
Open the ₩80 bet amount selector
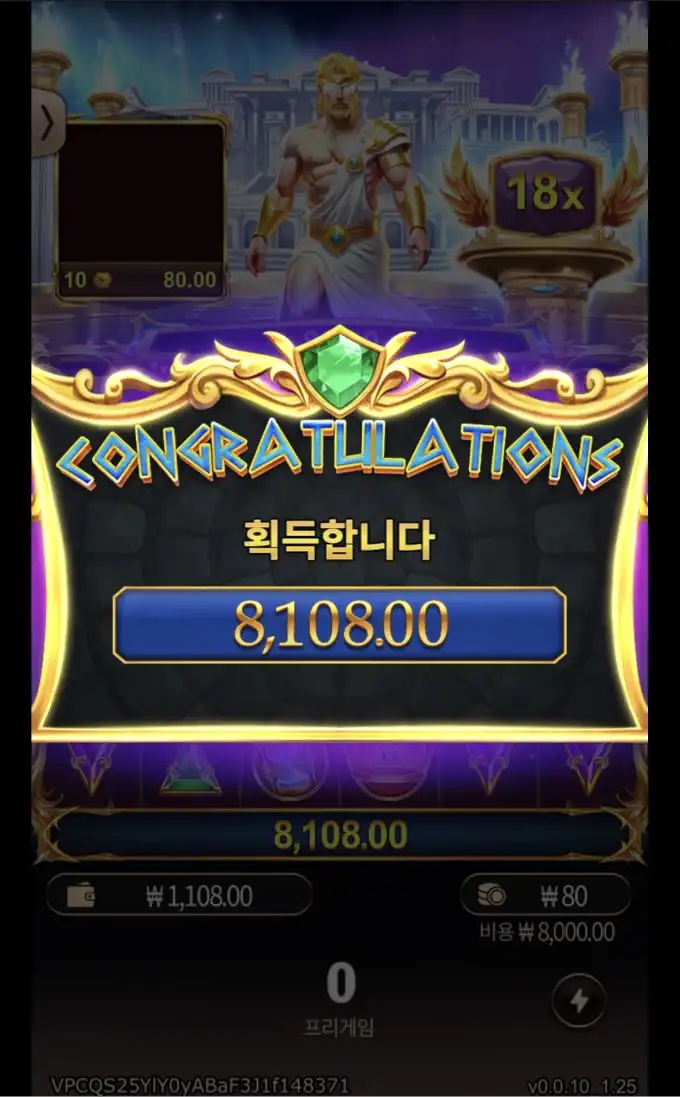(x=546, y=895)
